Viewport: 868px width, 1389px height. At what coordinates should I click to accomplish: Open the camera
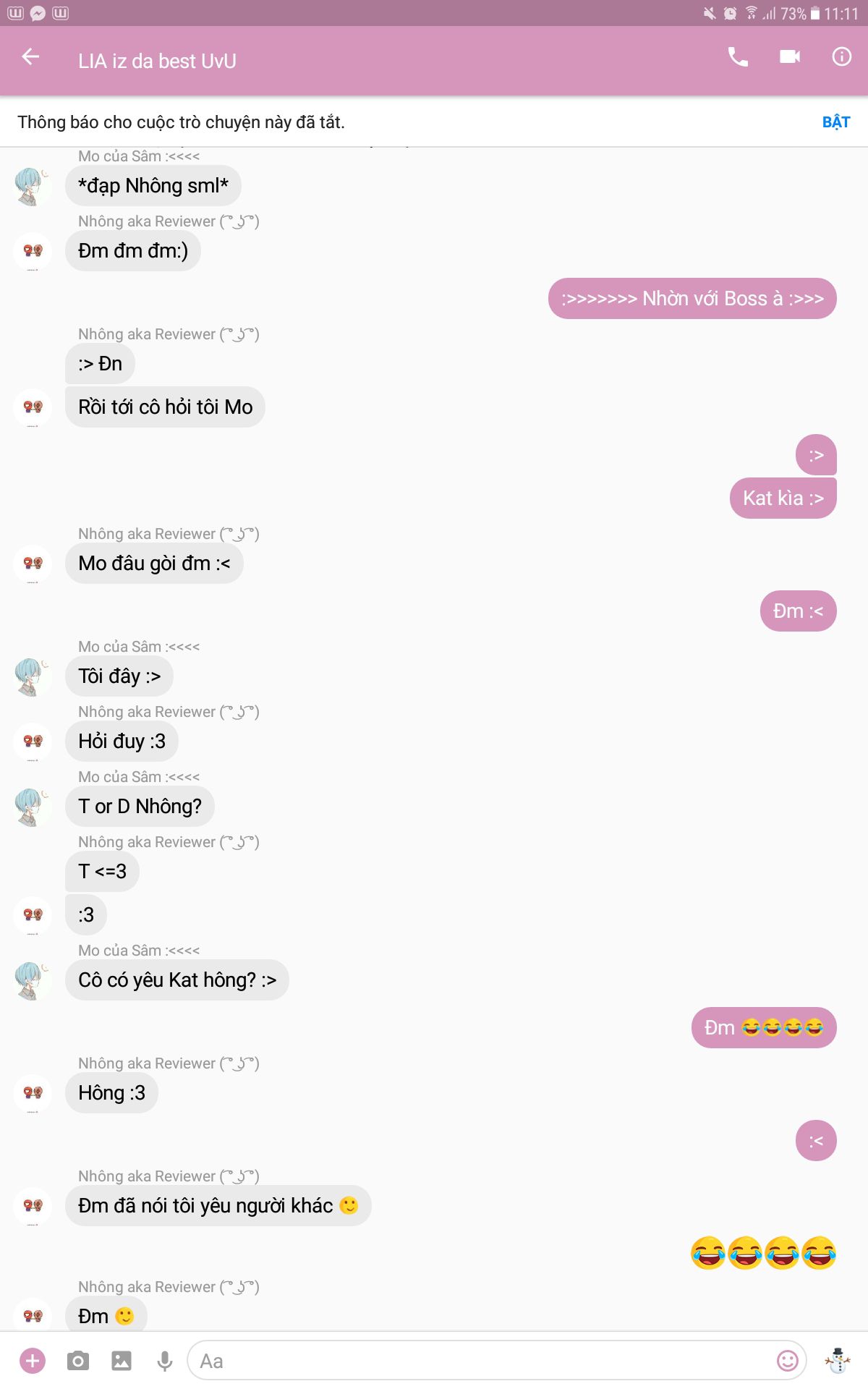[x=77, y=1361]
